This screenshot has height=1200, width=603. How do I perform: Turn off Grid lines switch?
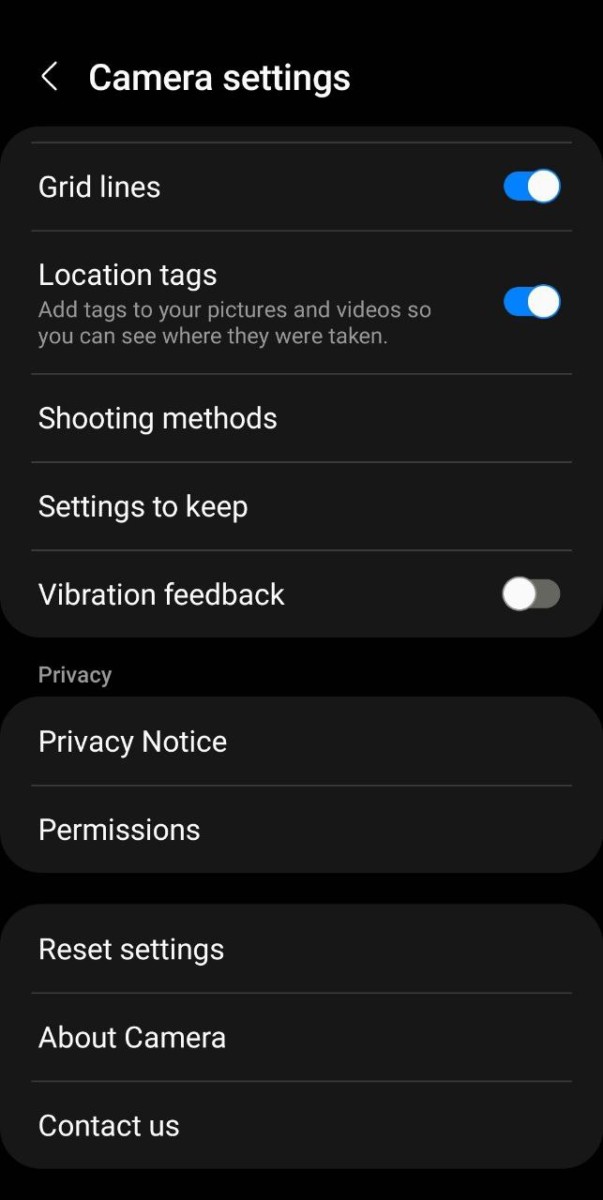[531, 187]
